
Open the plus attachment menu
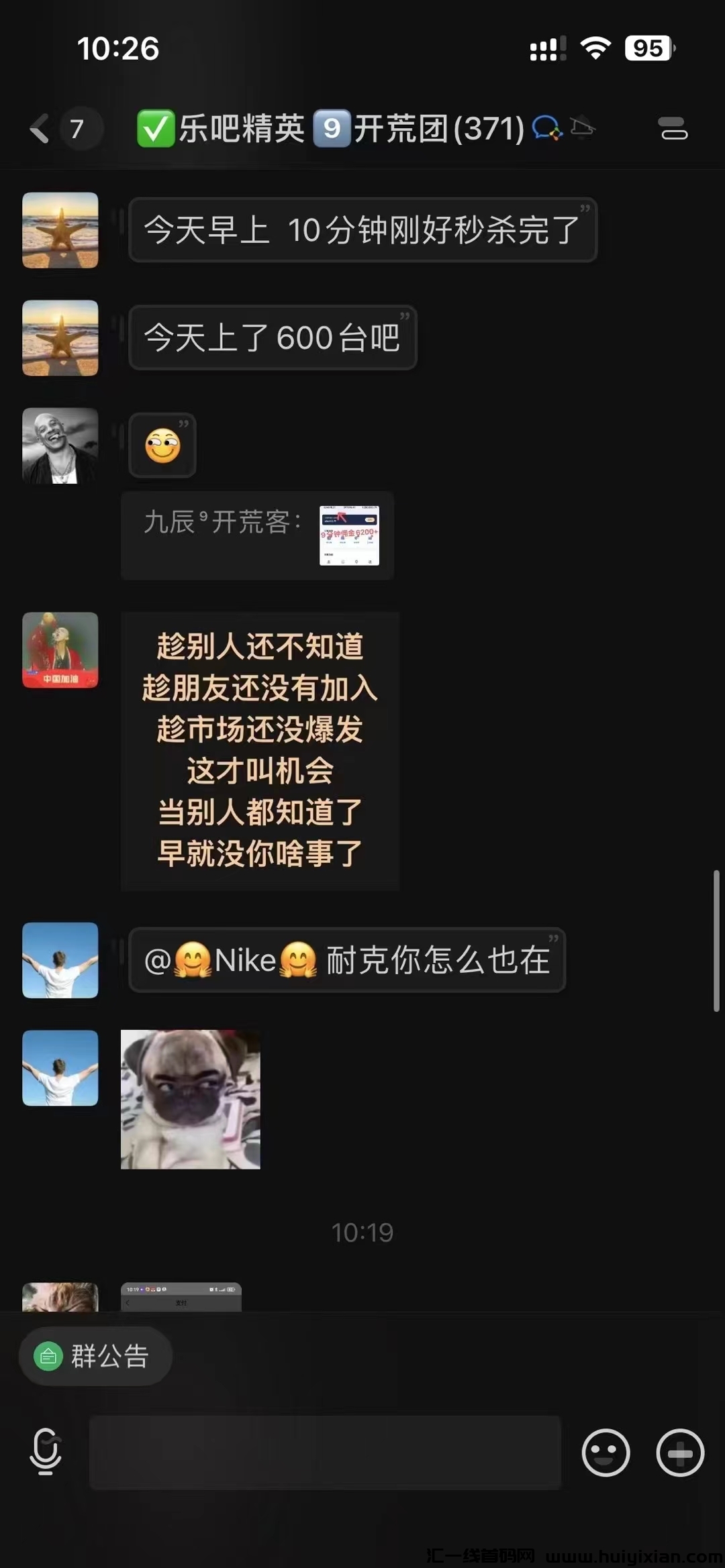680,1453
